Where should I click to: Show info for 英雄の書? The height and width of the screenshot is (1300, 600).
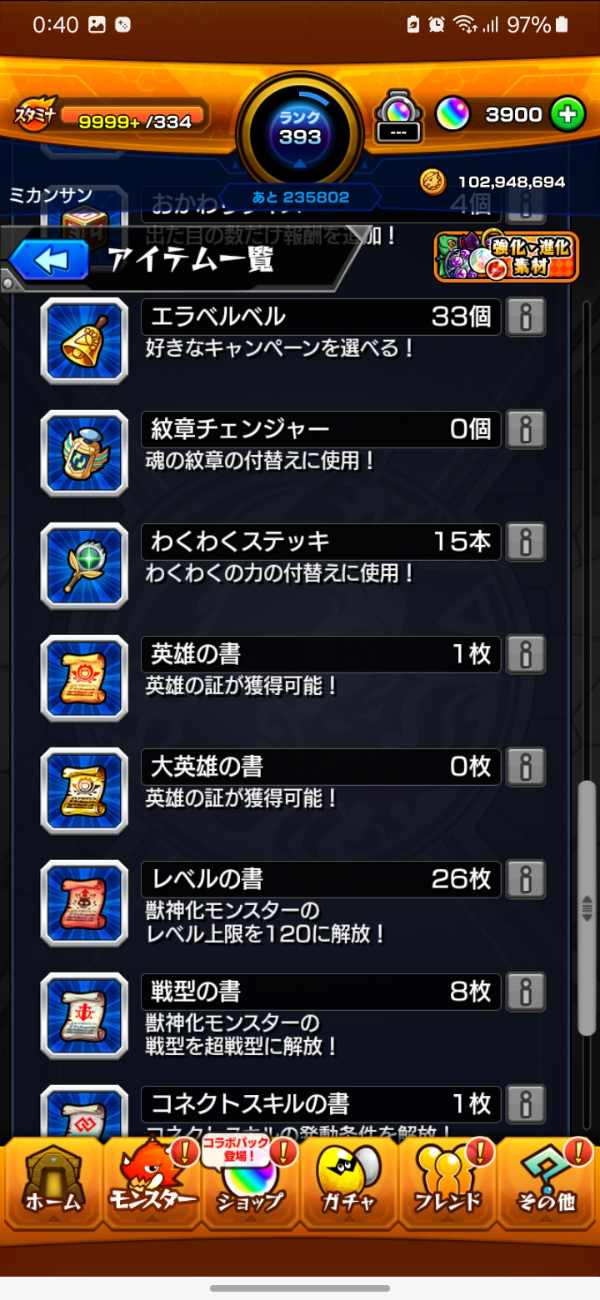[x=525, y=655]
